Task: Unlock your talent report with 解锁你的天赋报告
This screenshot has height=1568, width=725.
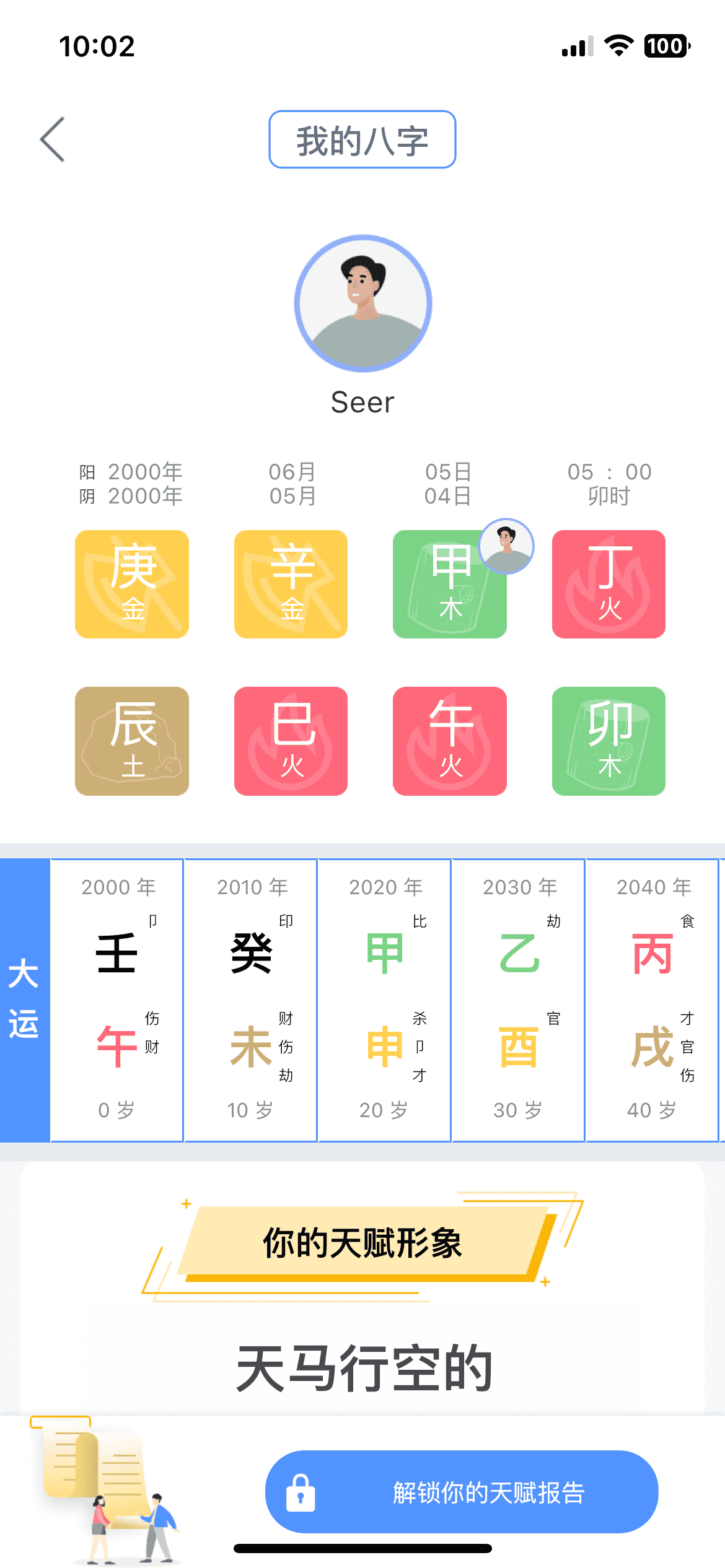Action: [x=462, y=1492]
